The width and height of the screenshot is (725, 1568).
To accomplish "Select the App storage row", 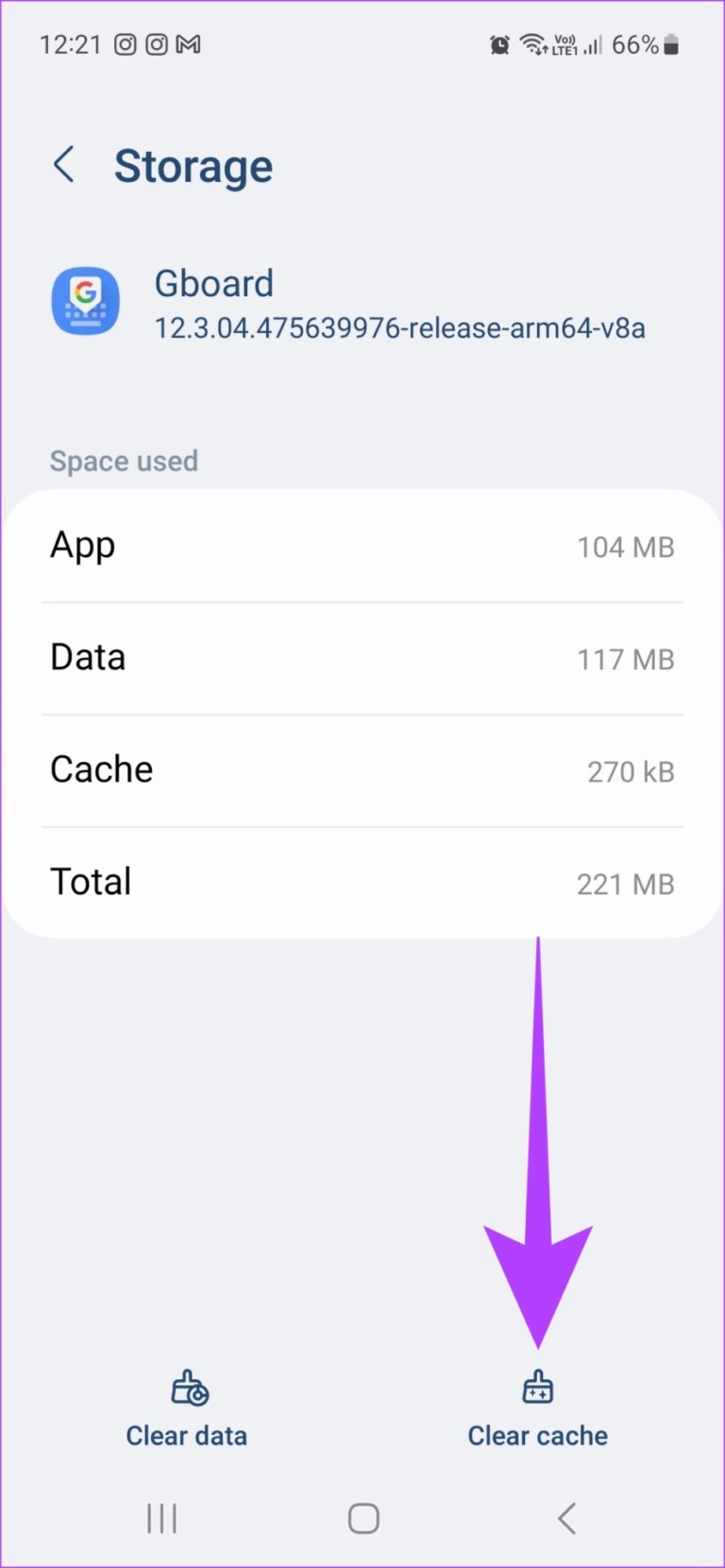I will point(362,546).
